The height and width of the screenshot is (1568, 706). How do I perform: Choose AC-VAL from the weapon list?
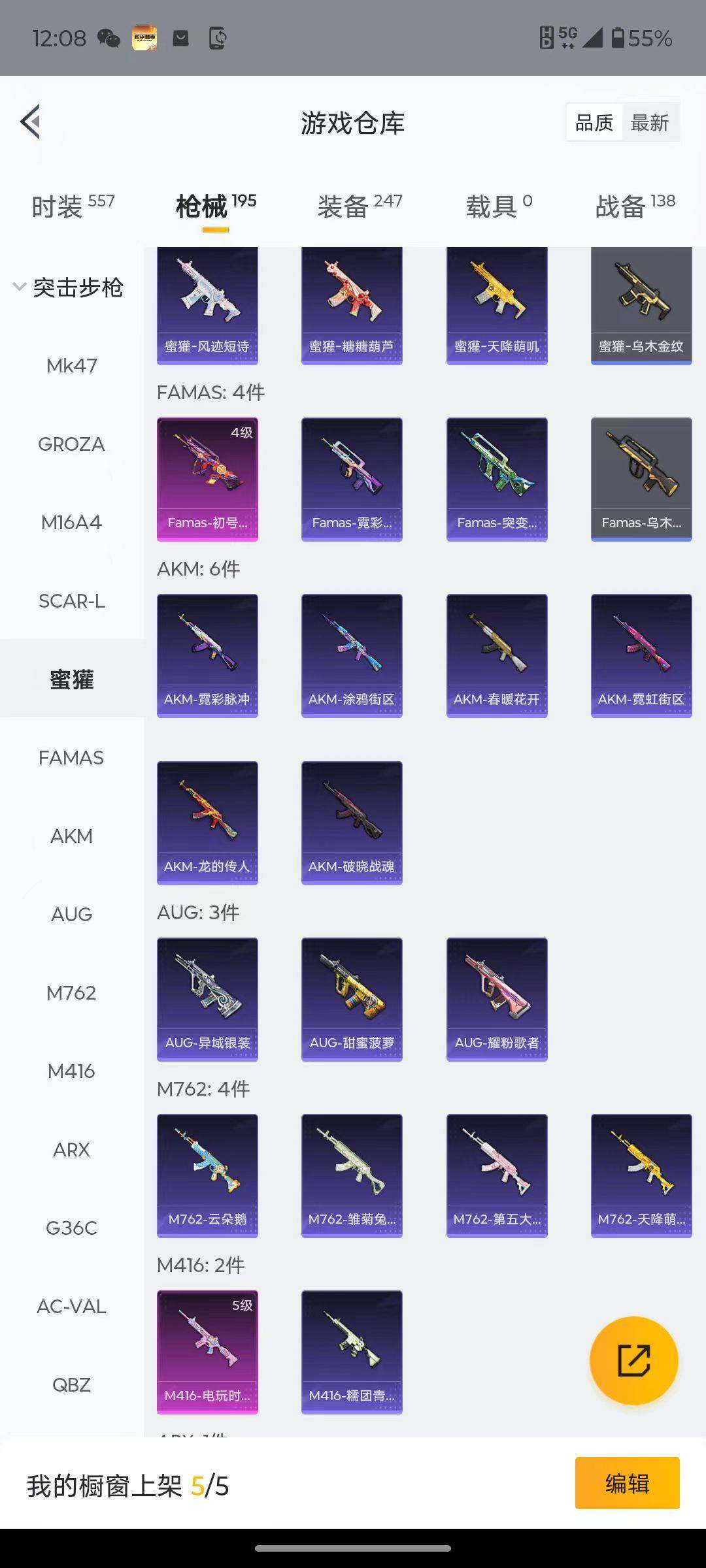pyautogui.click(x=71, y=1307)
